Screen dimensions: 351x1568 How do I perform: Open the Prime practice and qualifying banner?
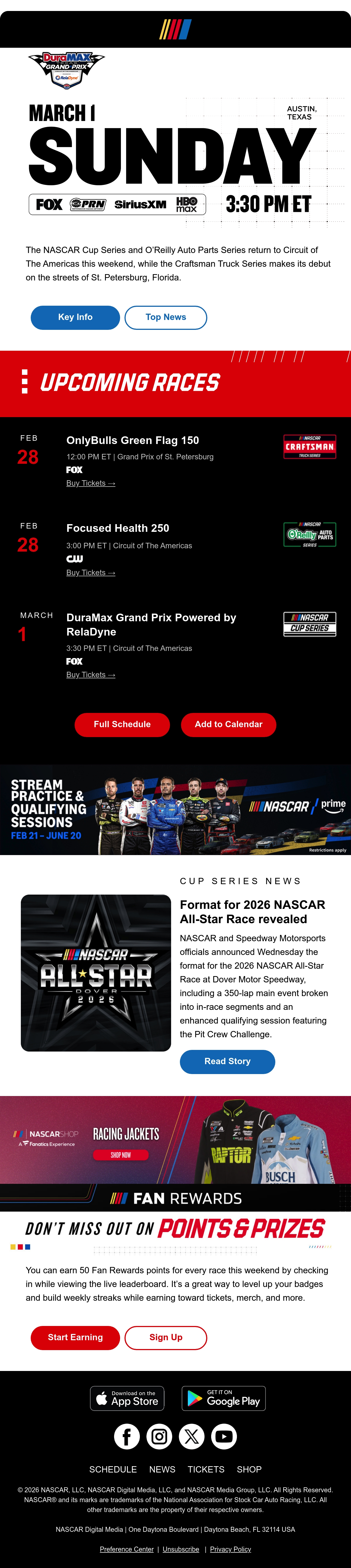175,810
